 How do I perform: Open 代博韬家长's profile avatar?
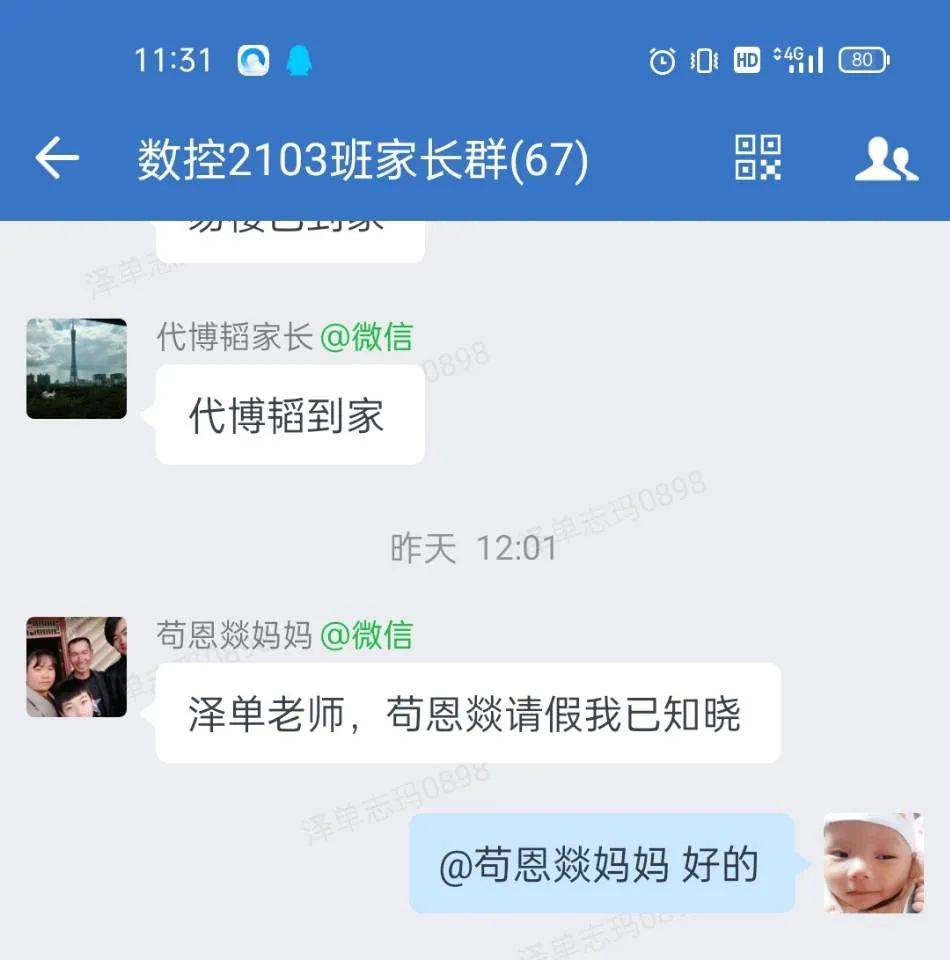76,369
